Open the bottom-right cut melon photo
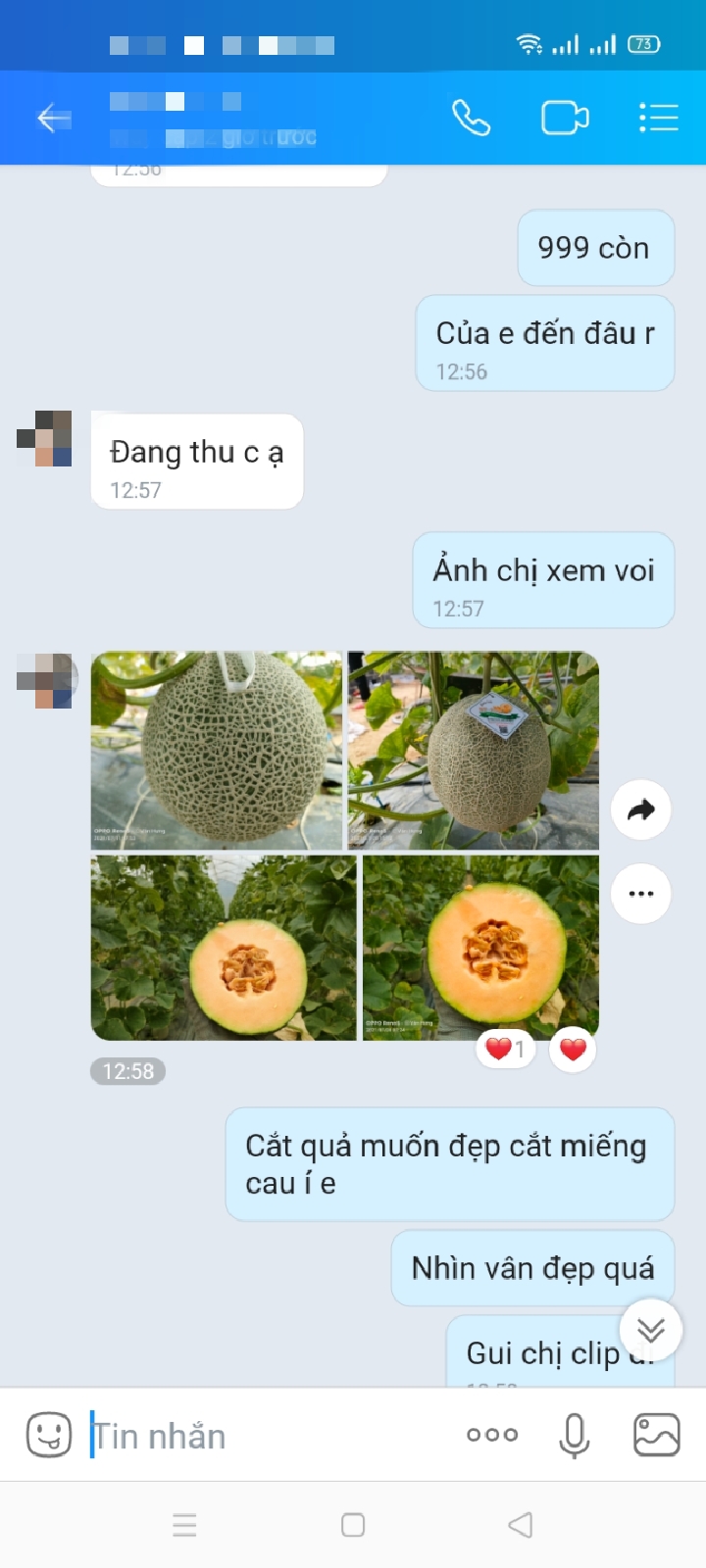Viewport: 706px width, 1568px height. coord(480,948)
